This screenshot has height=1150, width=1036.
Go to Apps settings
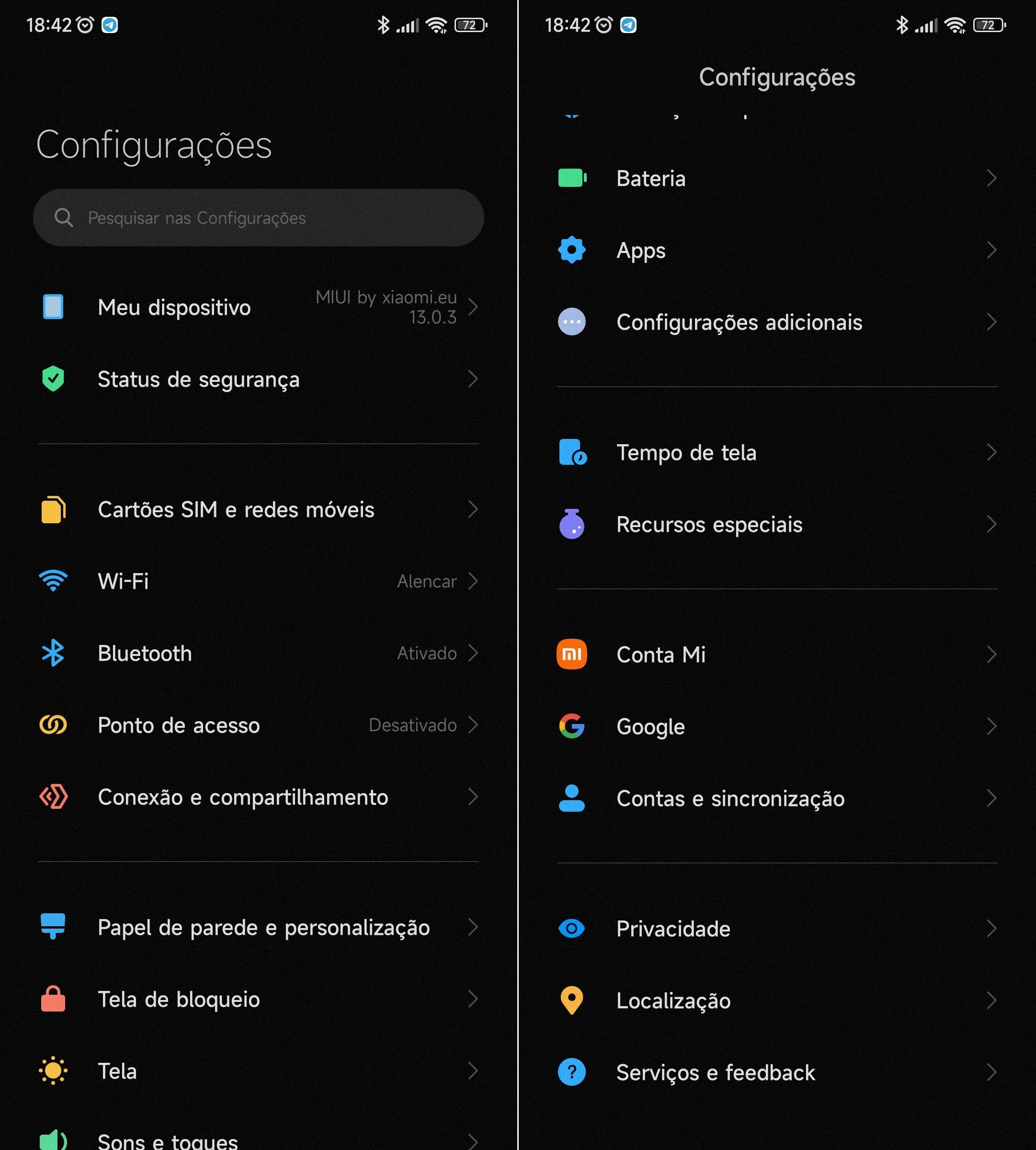[777, 250]
